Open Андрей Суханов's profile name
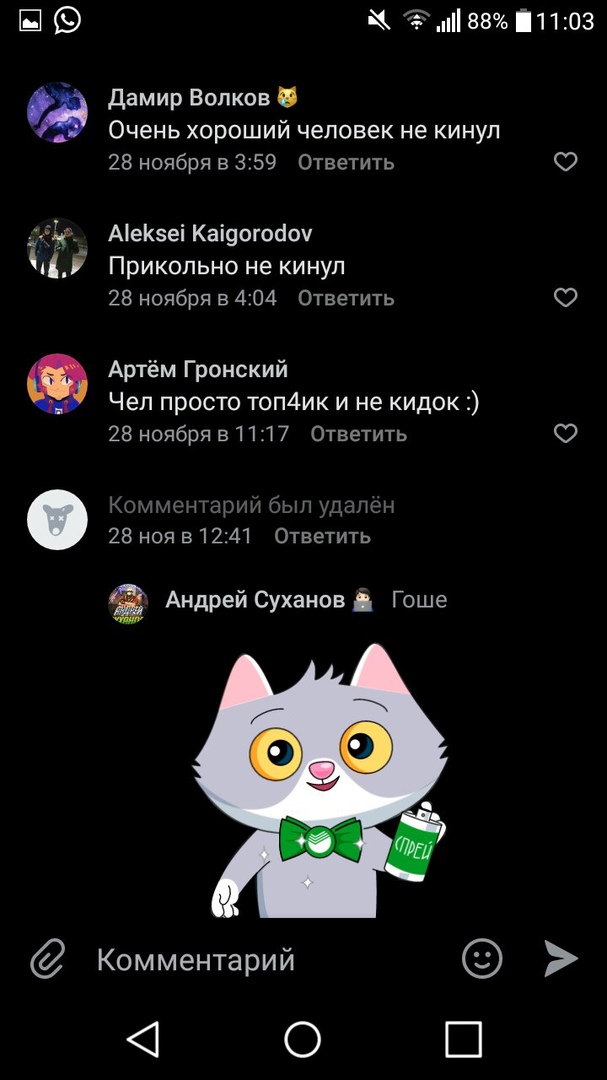This screenshot has height=1080, width=607. [255, 600]
